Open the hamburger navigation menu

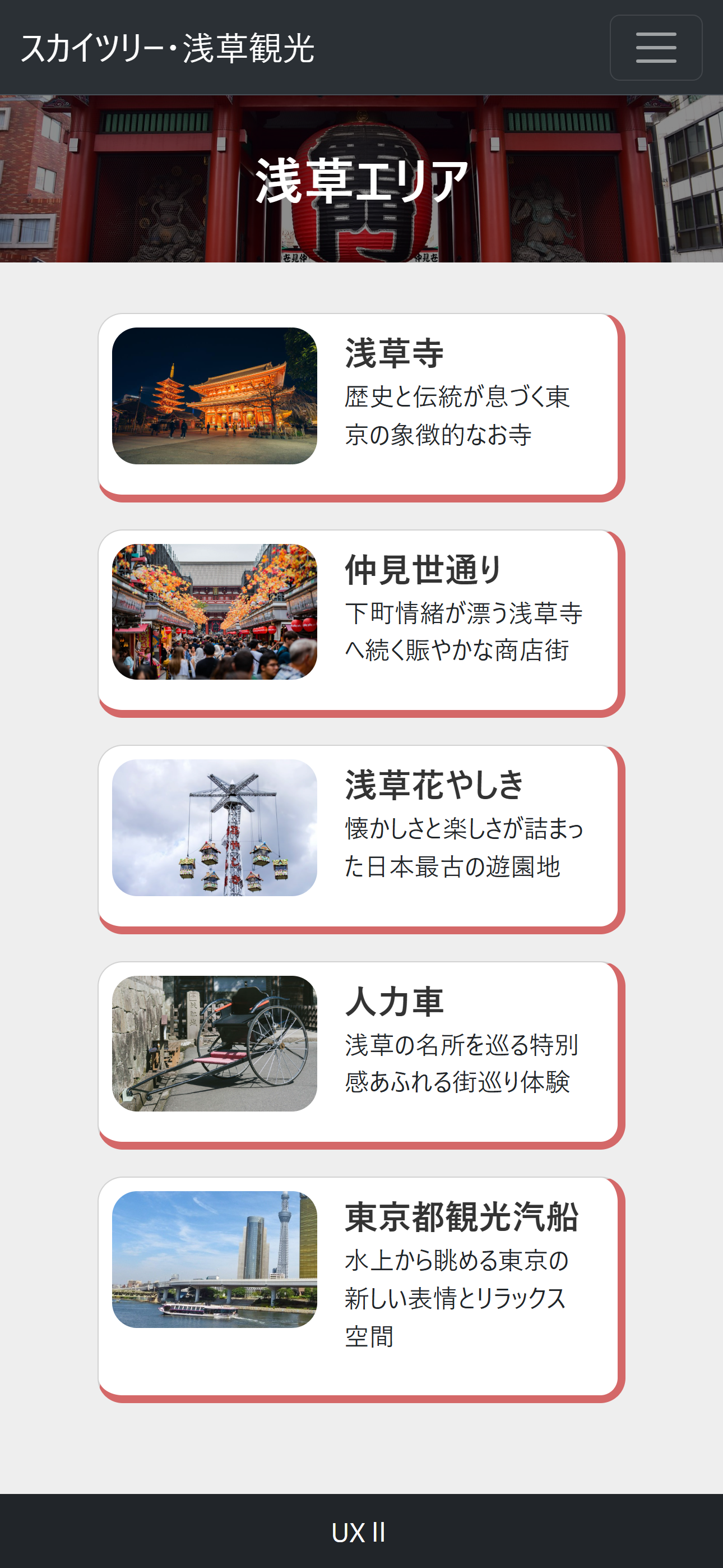(x=655, y=48)
